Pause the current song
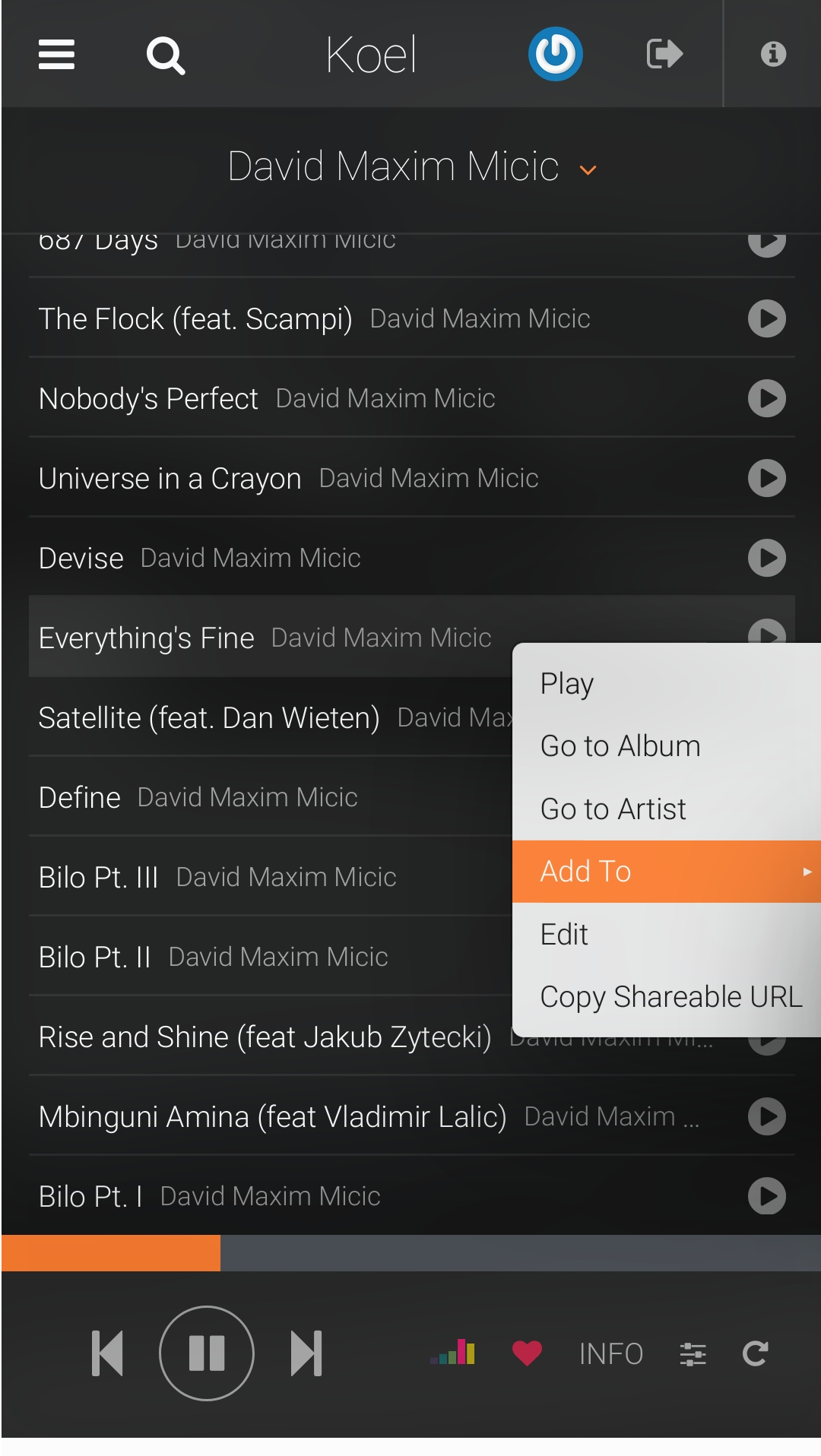821x1456 pixels. [207, 1353]
